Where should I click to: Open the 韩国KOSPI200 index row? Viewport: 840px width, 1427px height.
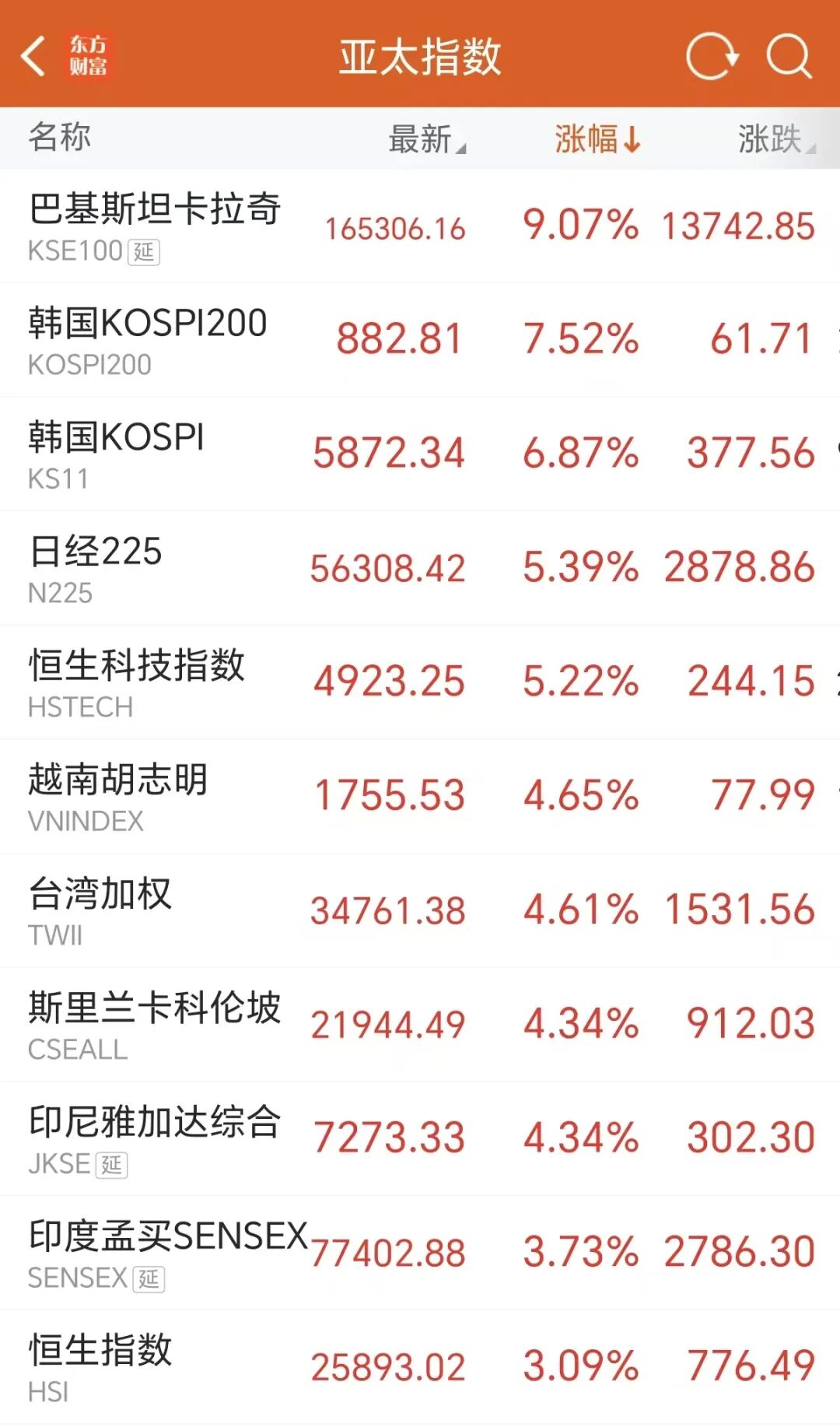pos(148,340)
